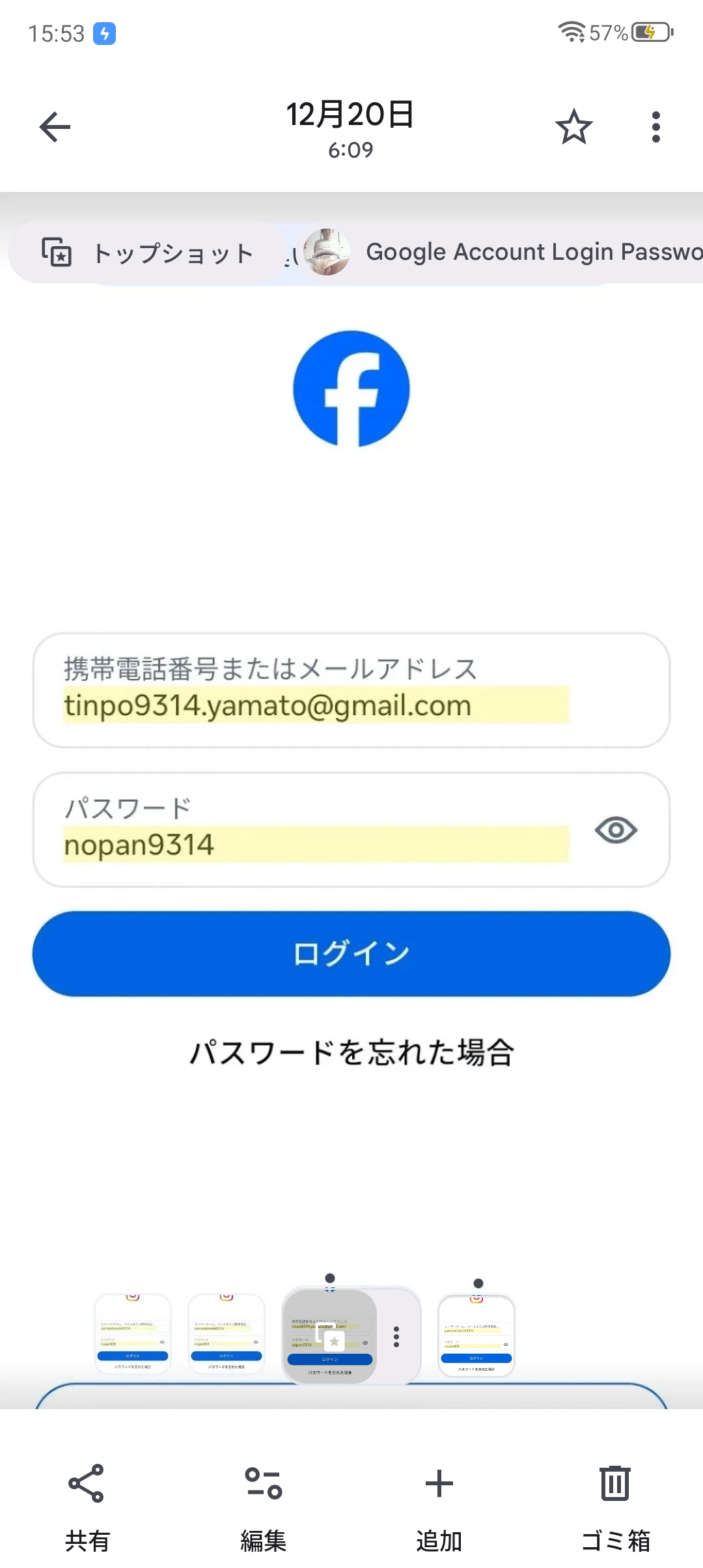
Task: Open the パスワードを忘れた場合 link
Action: [x=351, y=1050]
